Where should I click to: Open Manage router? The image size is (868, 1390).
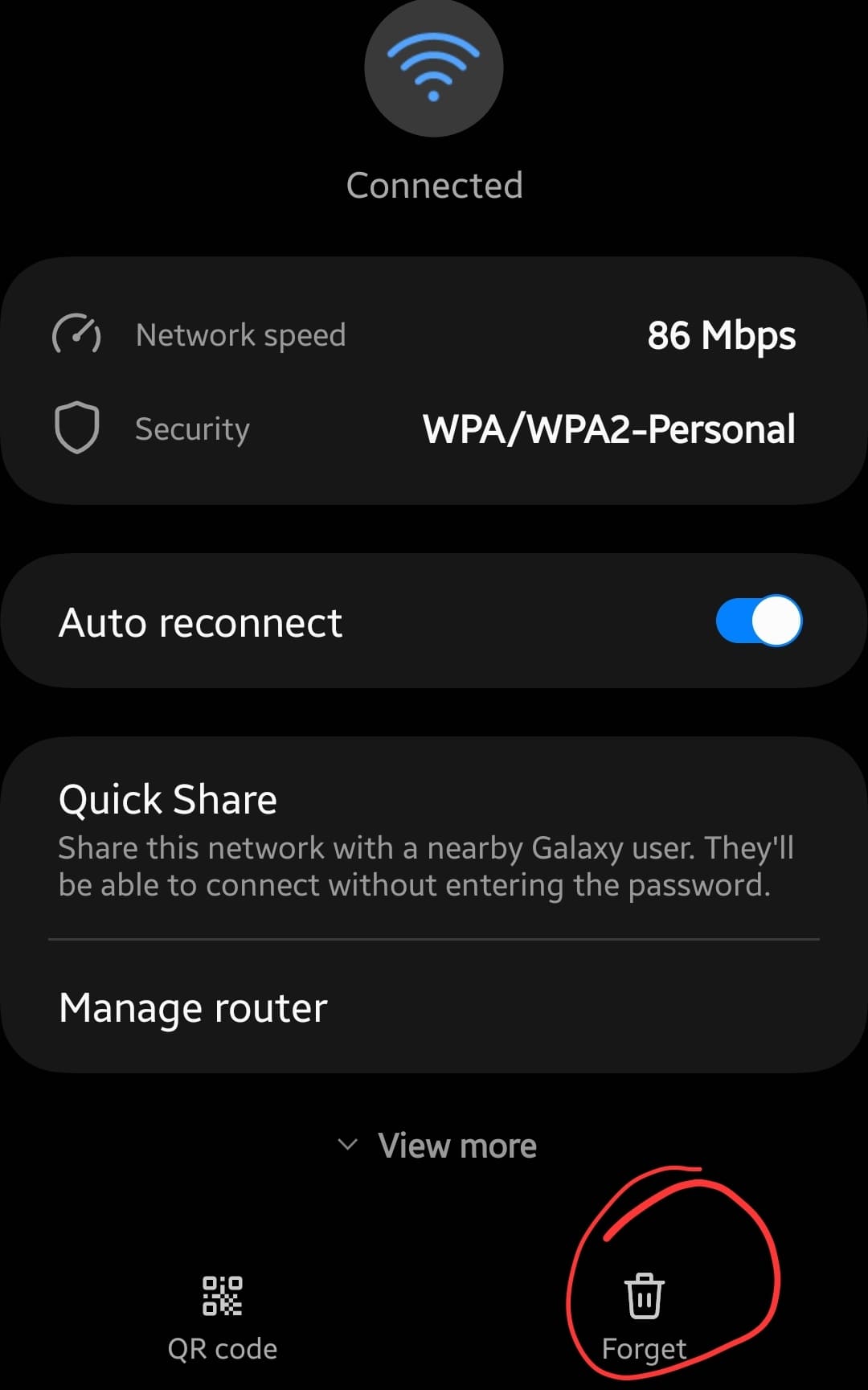(x=434, y=1007)
